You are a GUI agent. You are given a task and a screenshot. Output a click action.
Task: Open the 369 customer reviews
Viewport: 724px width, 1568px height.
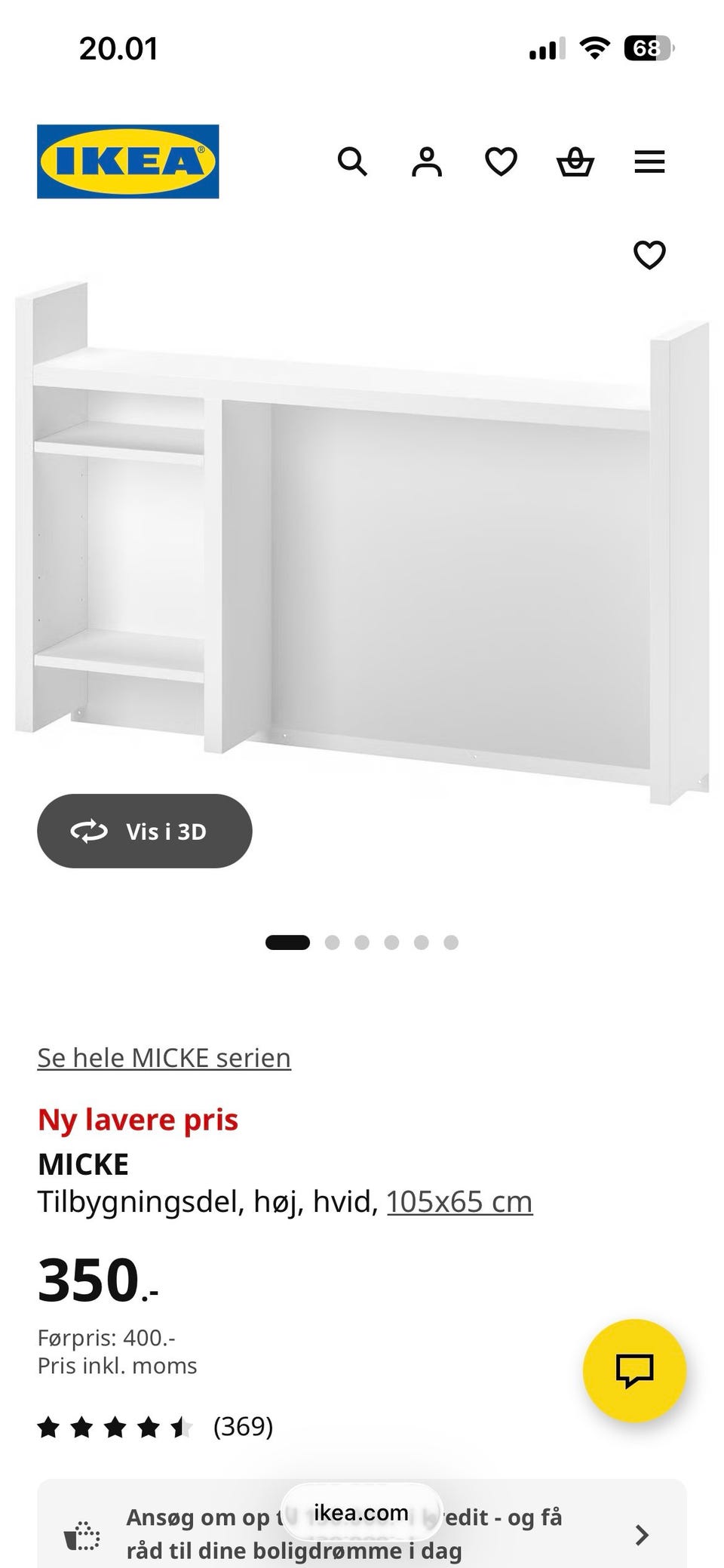[x=242, y=1426]
